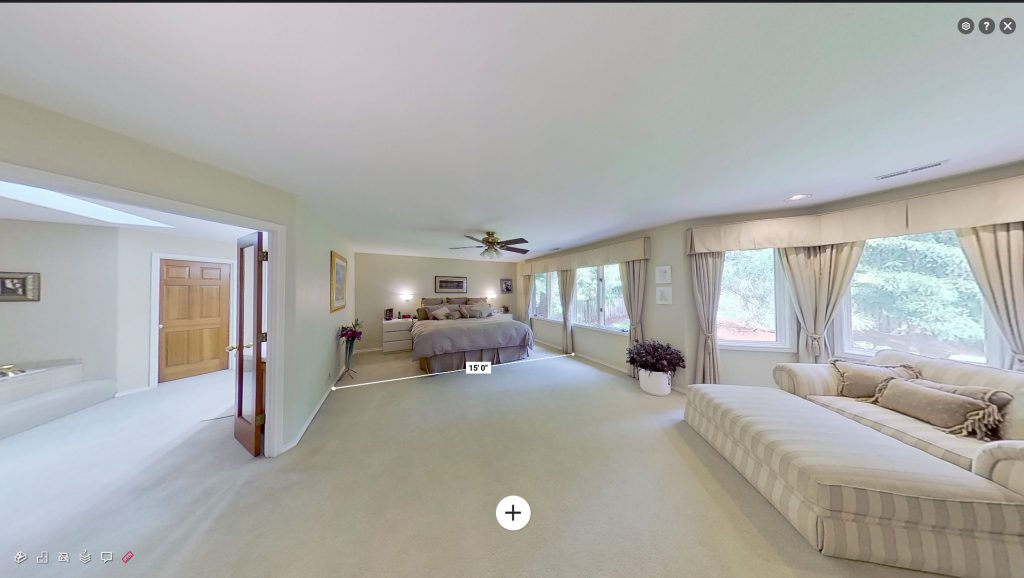The image size is (1024, 578).
Task: Switch to the floor plan view
Action: pyautogui.click(x=42, y=557)
